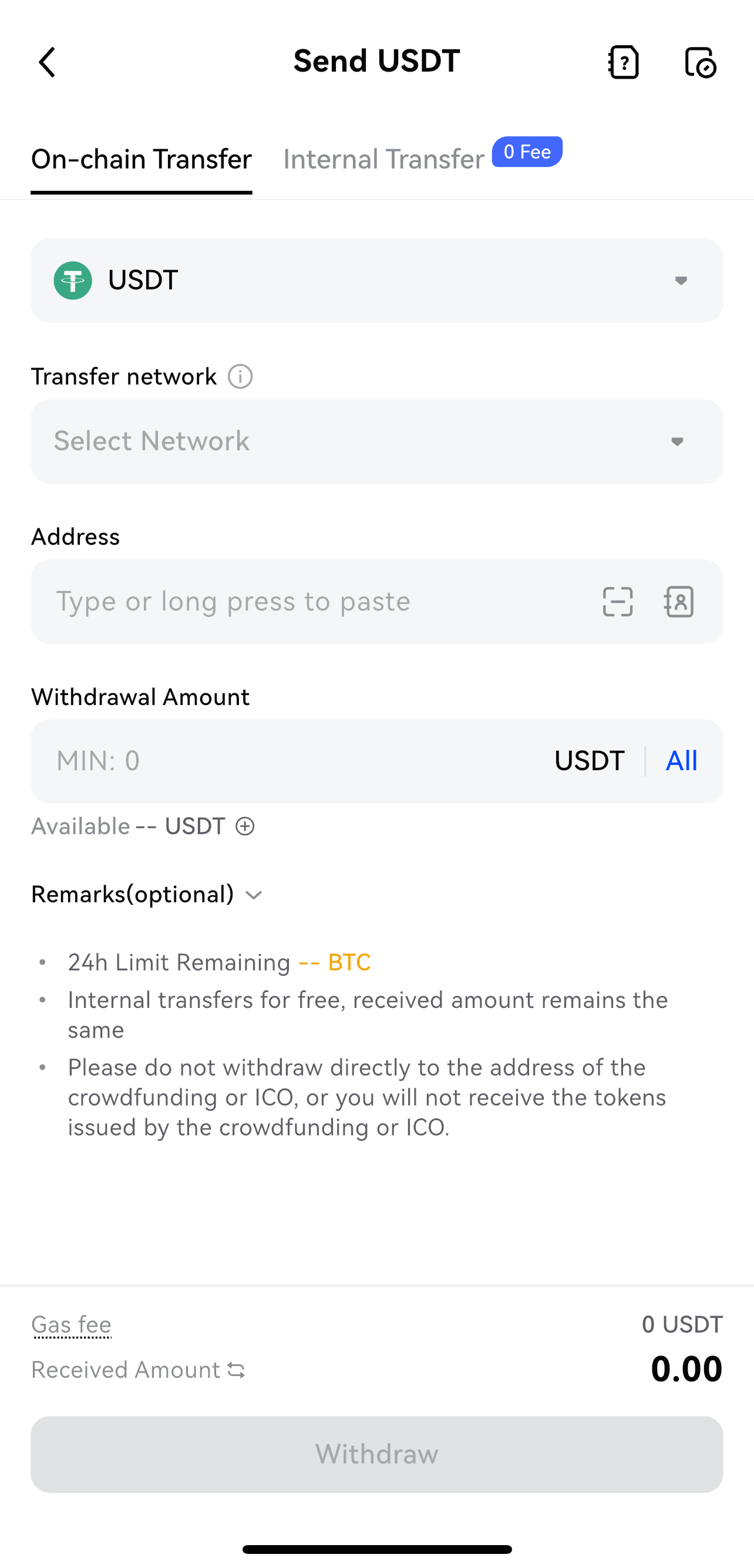The image size is (754, 1568).
Task: Toggle the Received Amount switch icon
Action: click(236, 1370)
